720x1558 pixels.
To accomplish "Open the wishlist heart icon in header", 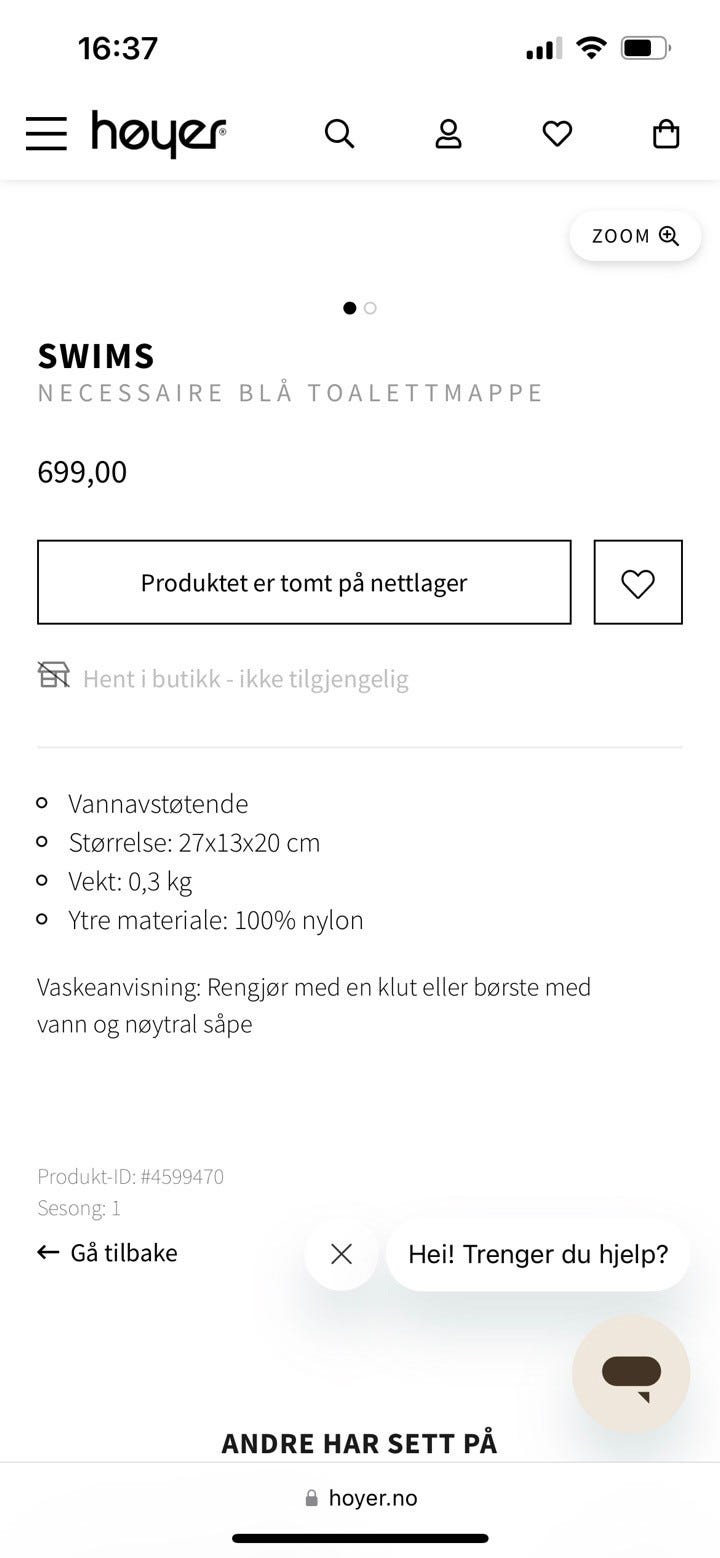I will click(557, 133).
